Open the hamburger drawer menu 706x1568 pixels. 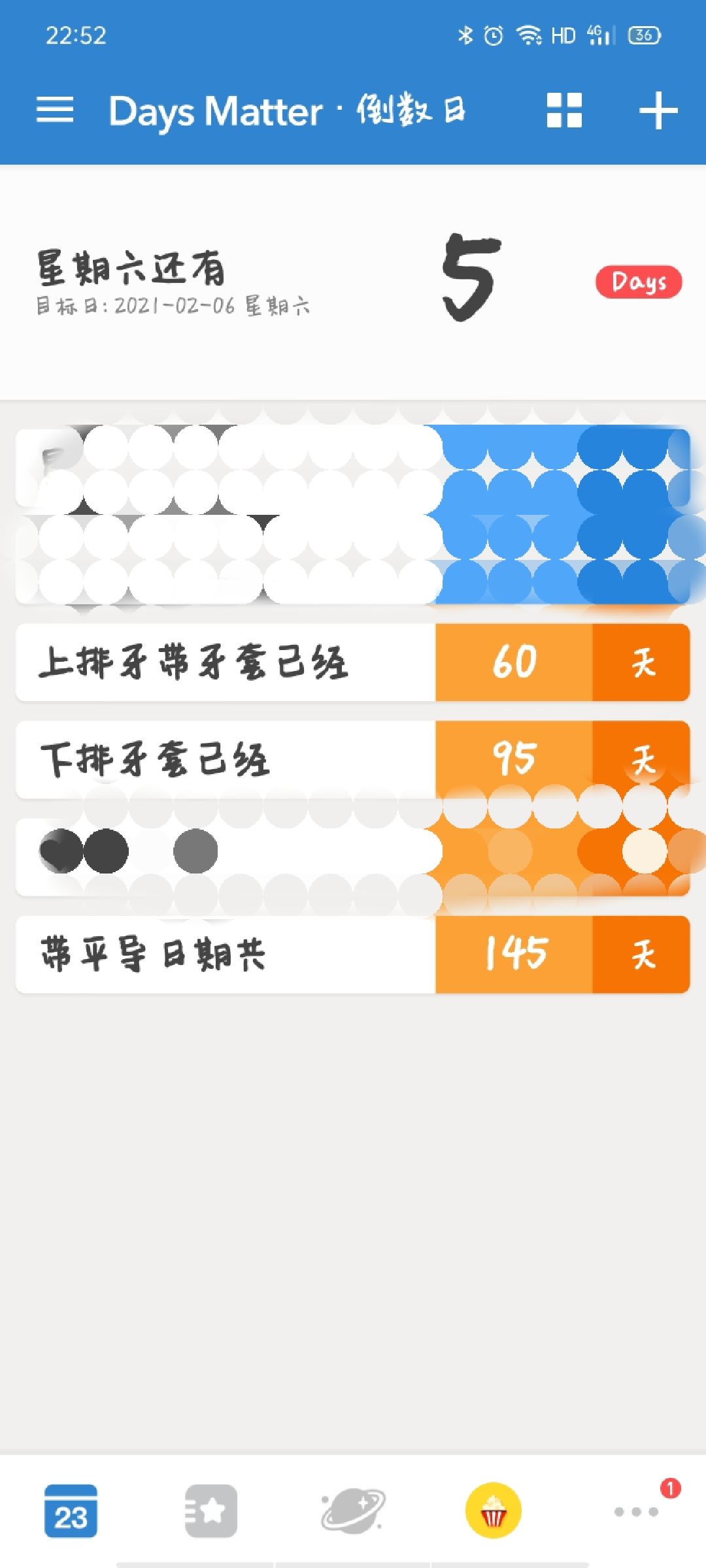(x=55, y=110)
